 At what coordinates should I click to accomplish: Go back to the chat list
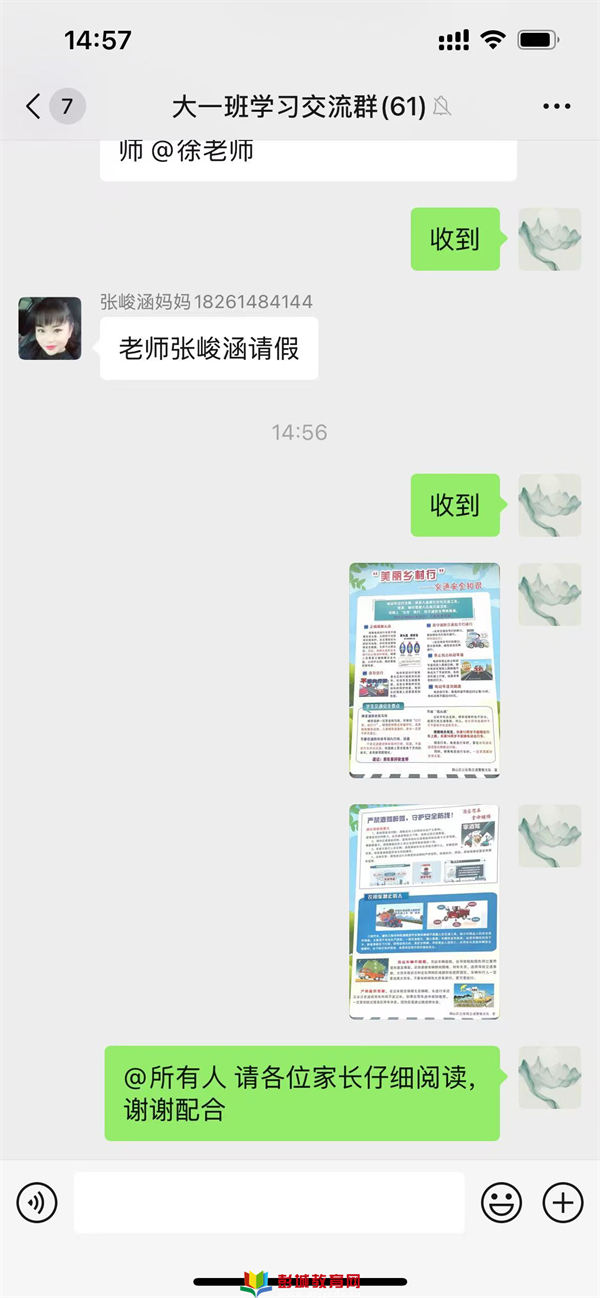click(x=34, y=106)
